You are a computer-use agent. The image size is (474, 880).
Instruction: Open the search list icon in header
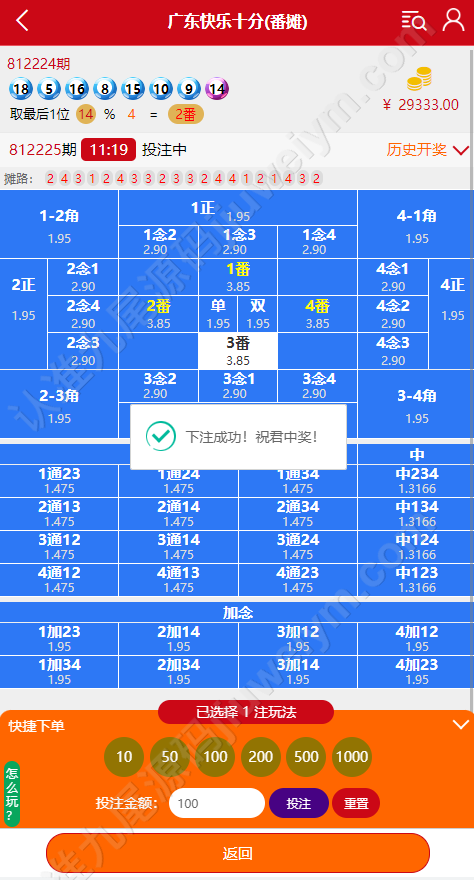414,21
